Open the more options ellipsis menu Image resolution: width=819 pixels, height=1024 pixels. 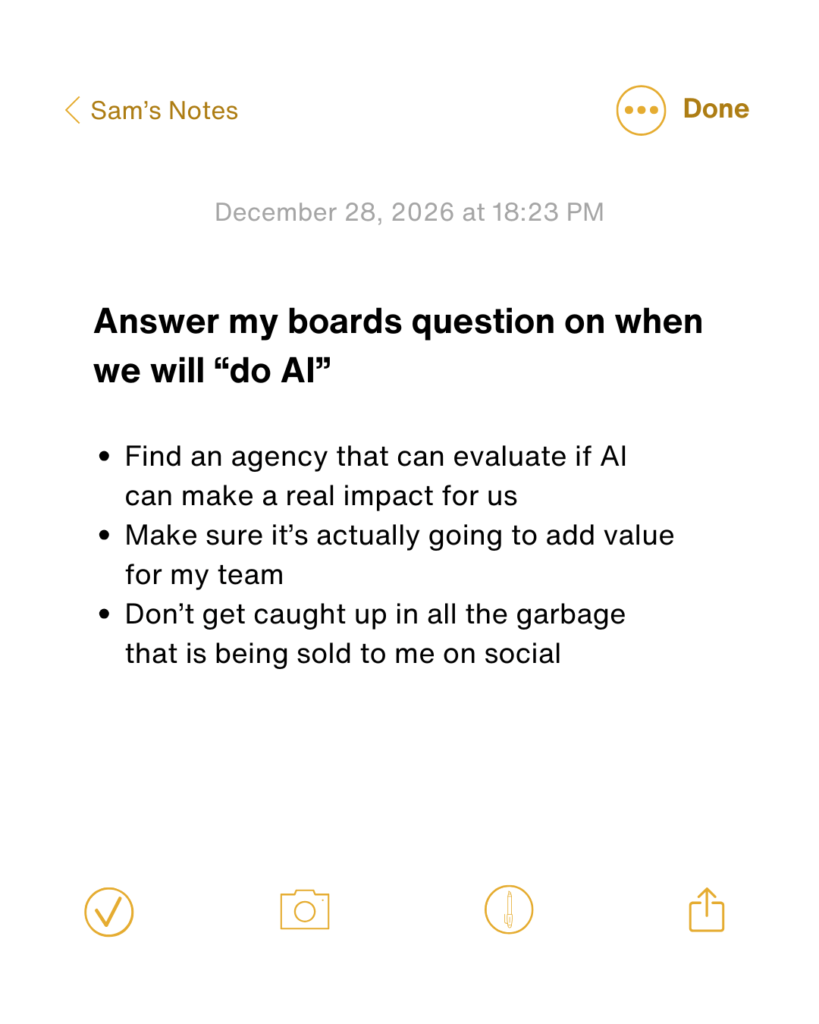(640, 110)
